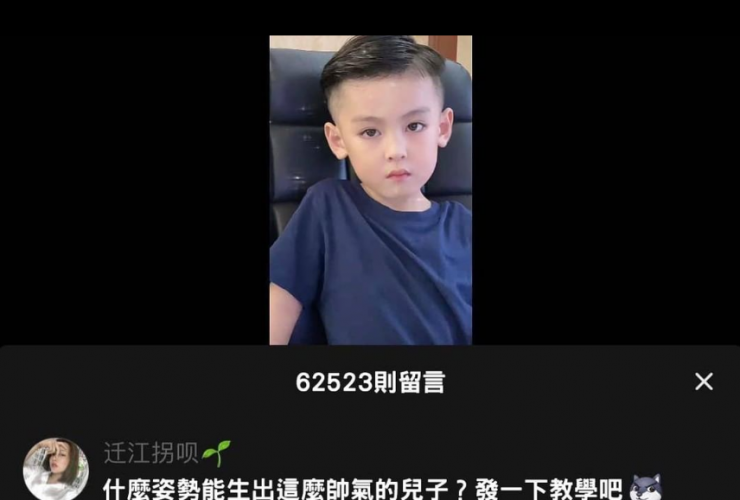Close the 62523 comments panel

coord(704,381)
